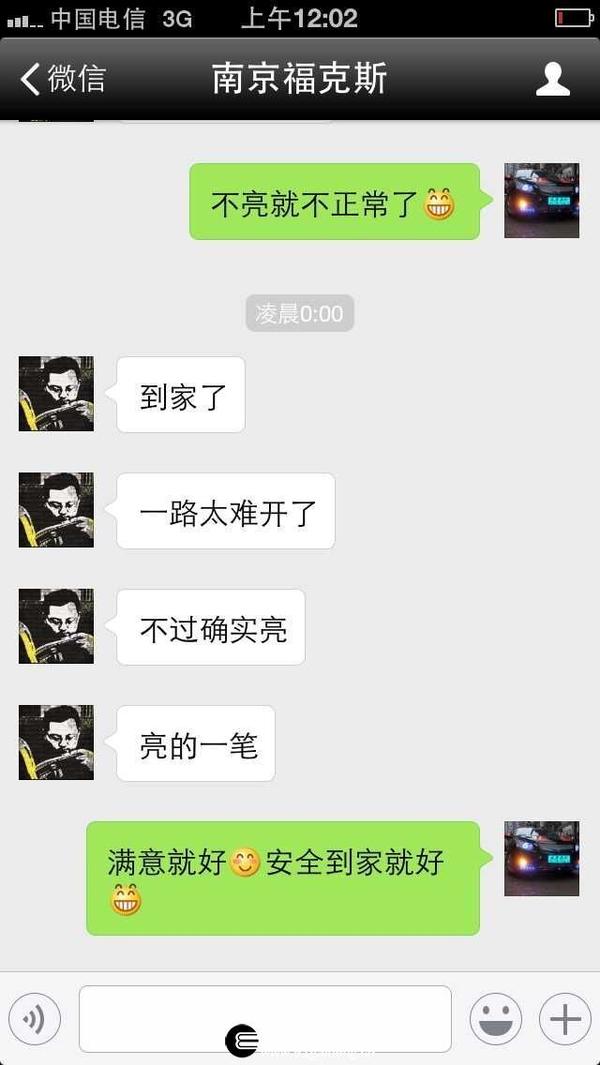
Task: Go back to the 微信 chat list
Action: coord(63,79)
